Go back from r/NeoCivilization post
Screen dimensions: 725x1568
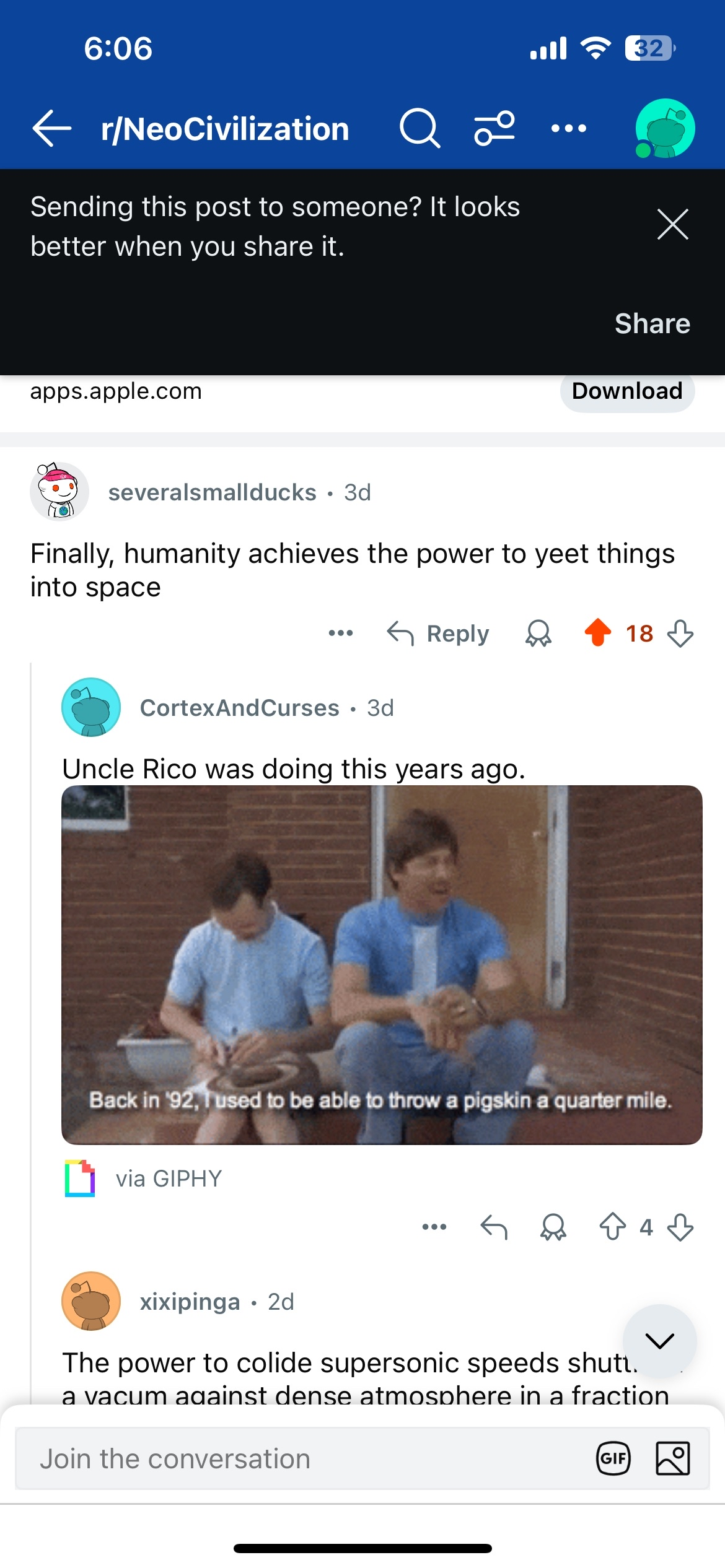coord(52,129)
